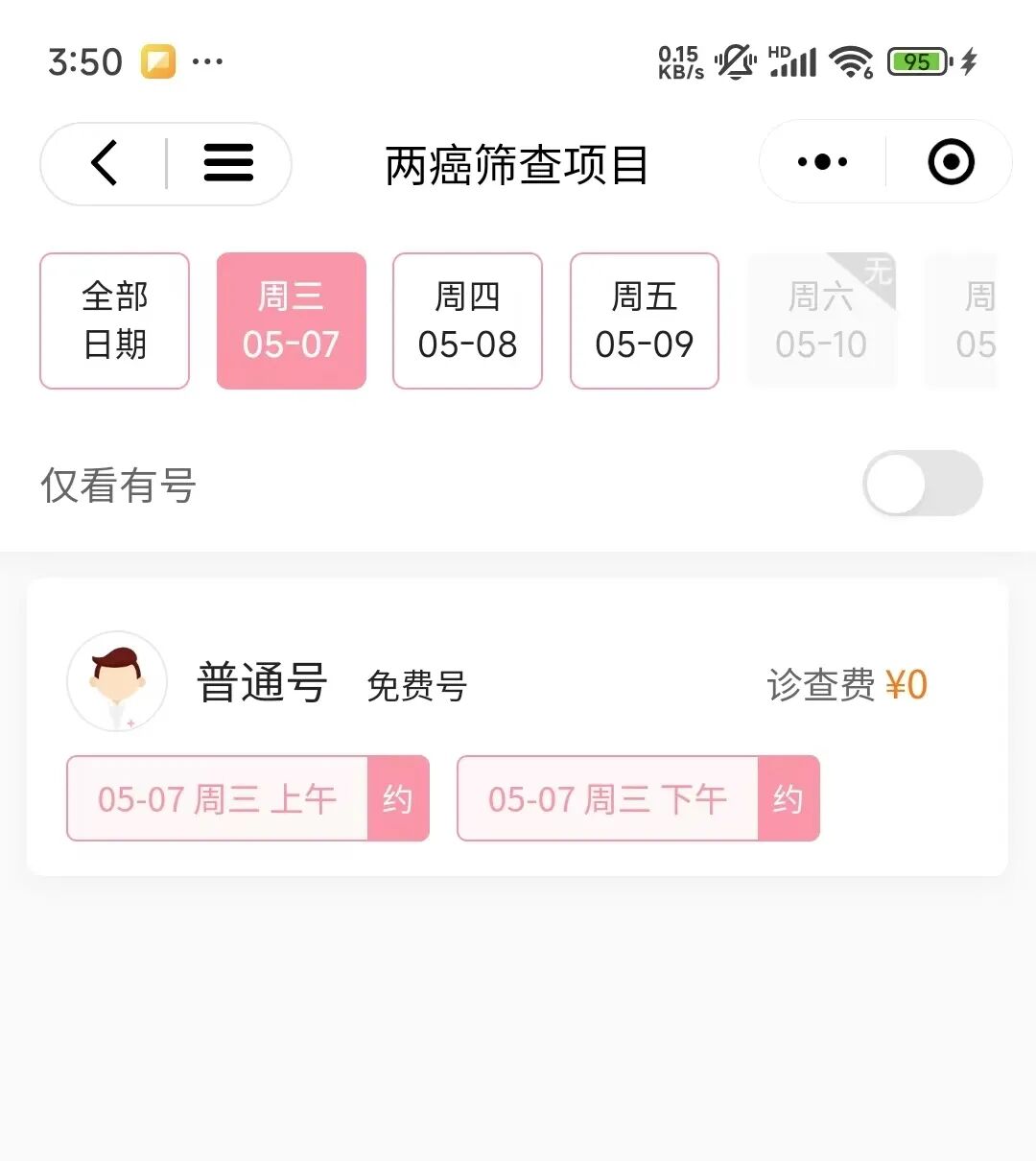Open the hamburger menu icon

point(228,163)
